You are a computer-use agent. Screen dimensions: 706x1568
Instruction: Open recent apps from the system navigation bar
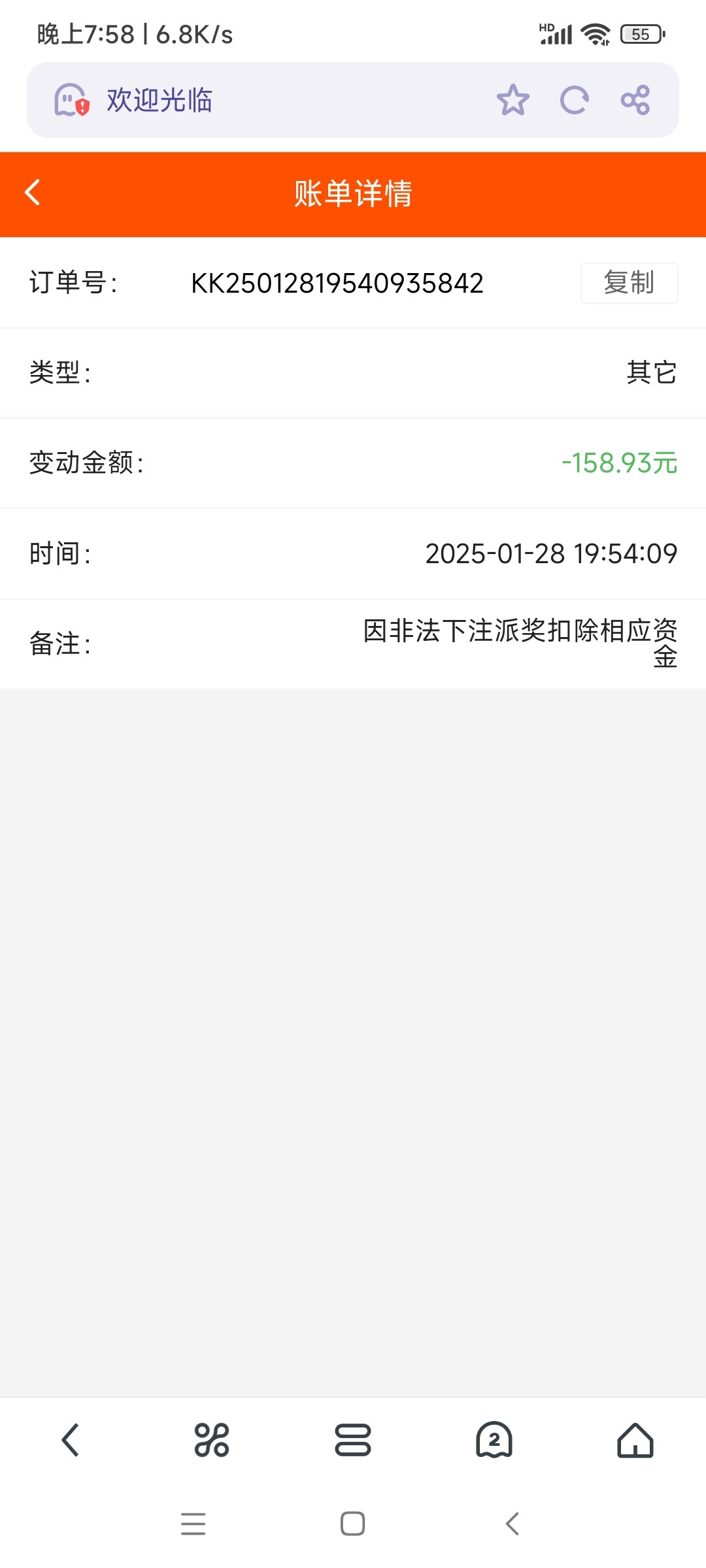(193, 1524)
